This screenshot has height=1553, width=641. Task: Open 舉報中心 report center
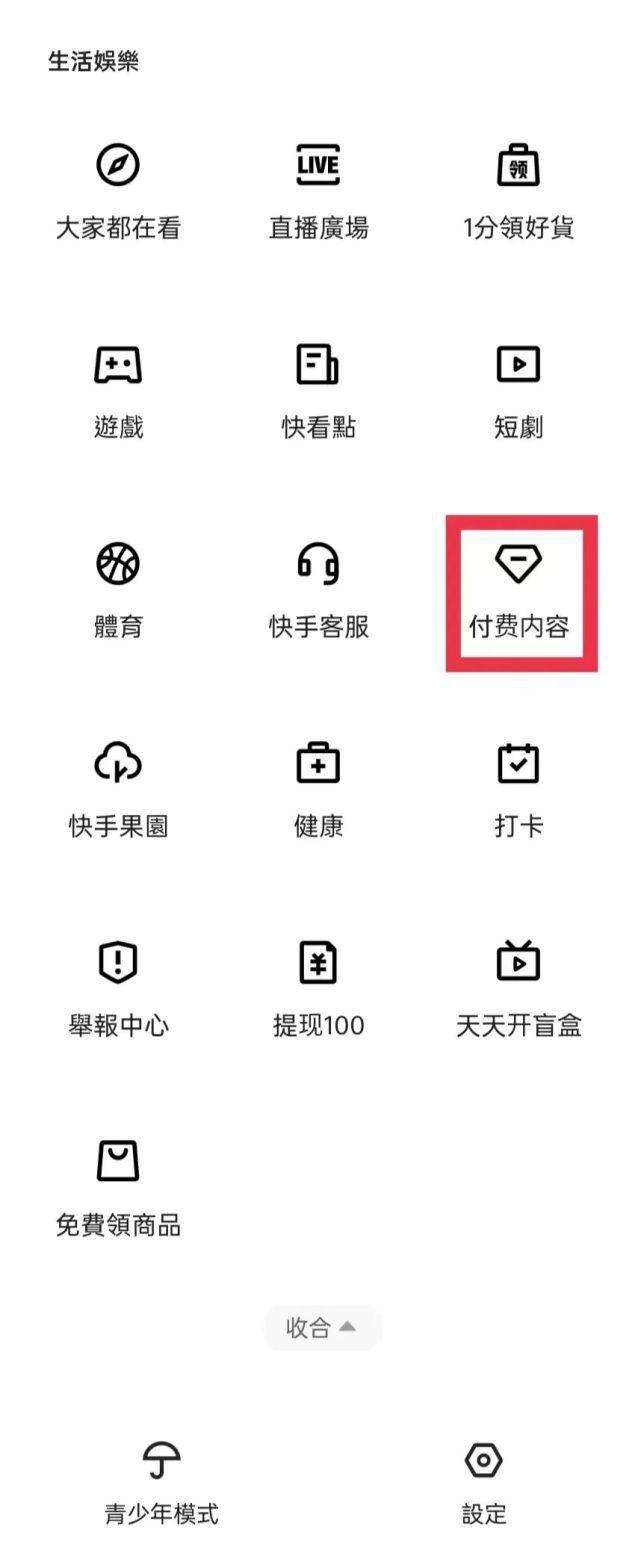click(118, 988)
